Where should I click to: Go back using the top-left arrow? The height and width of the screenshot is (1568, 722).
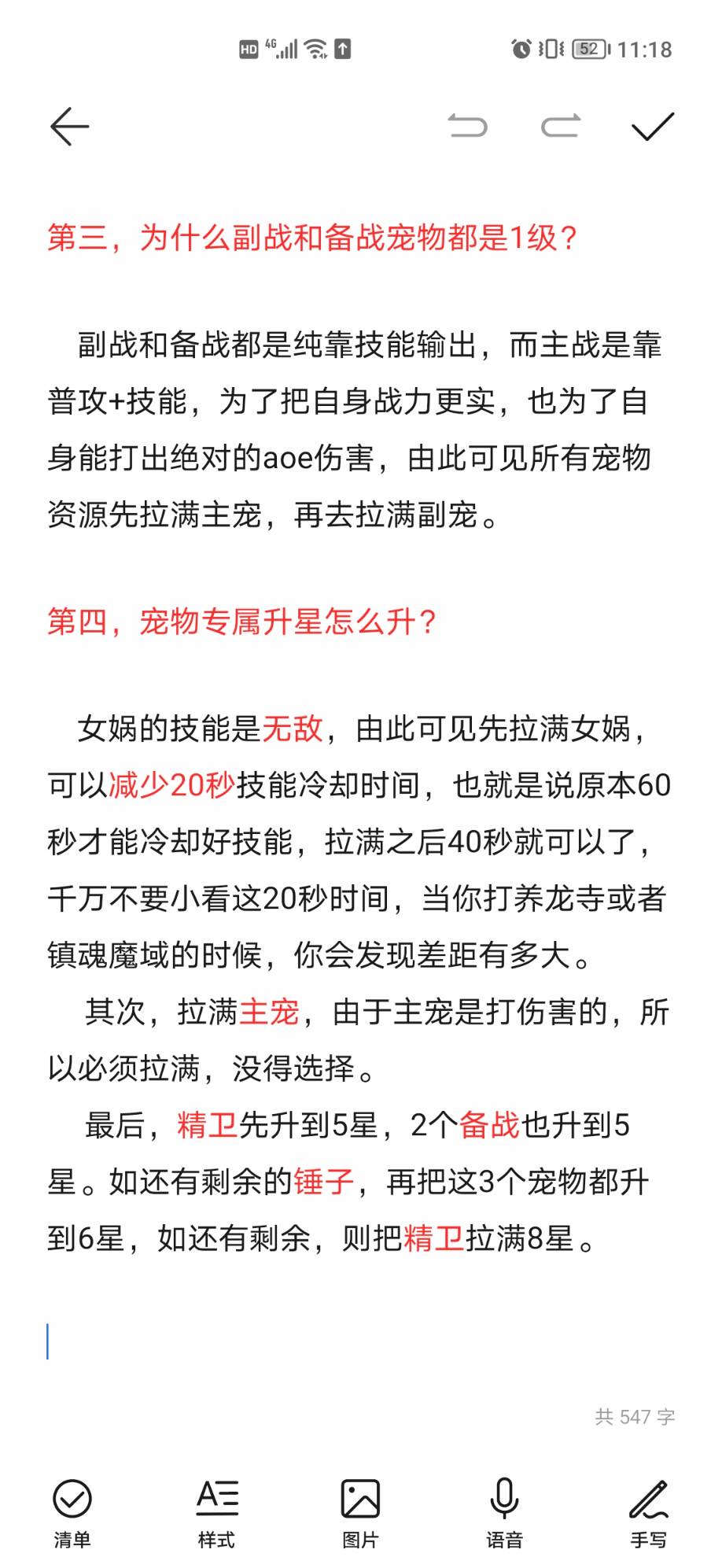[x=70, y=127]
